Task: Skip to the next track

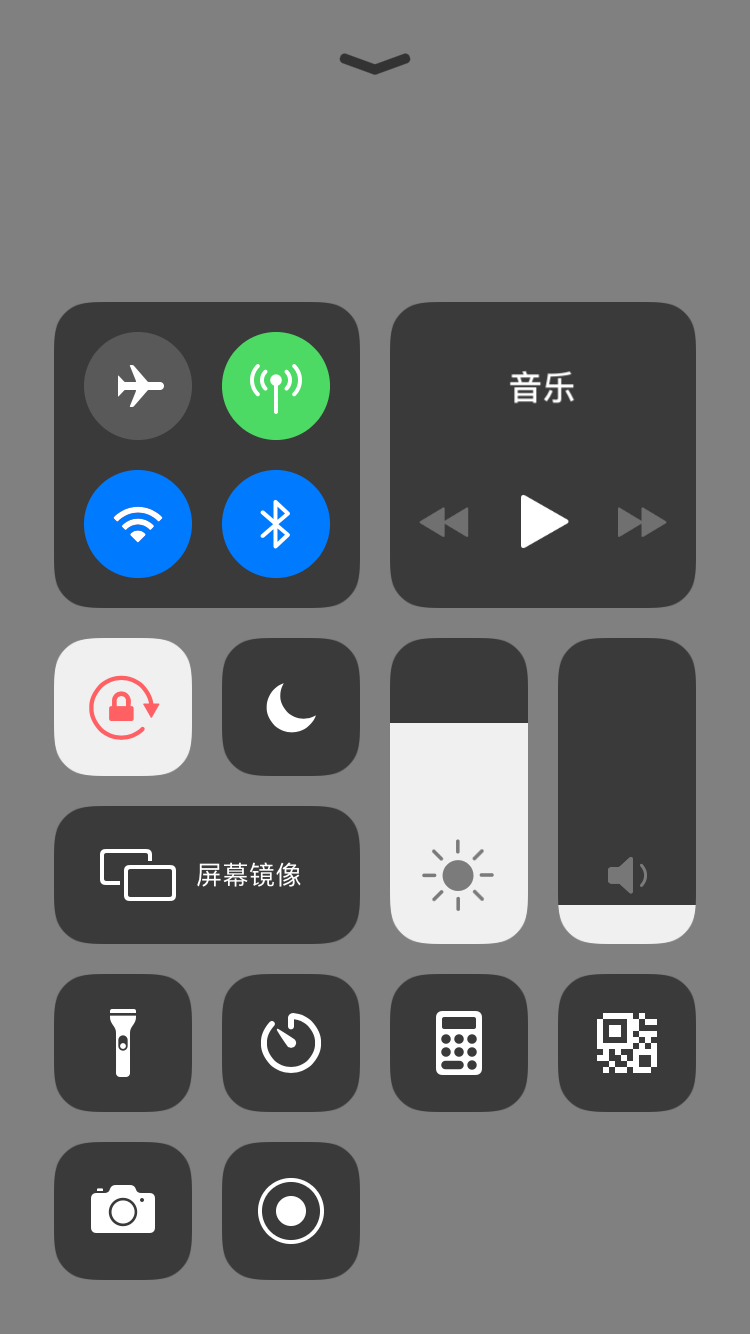Action: [x=642, y=522]
